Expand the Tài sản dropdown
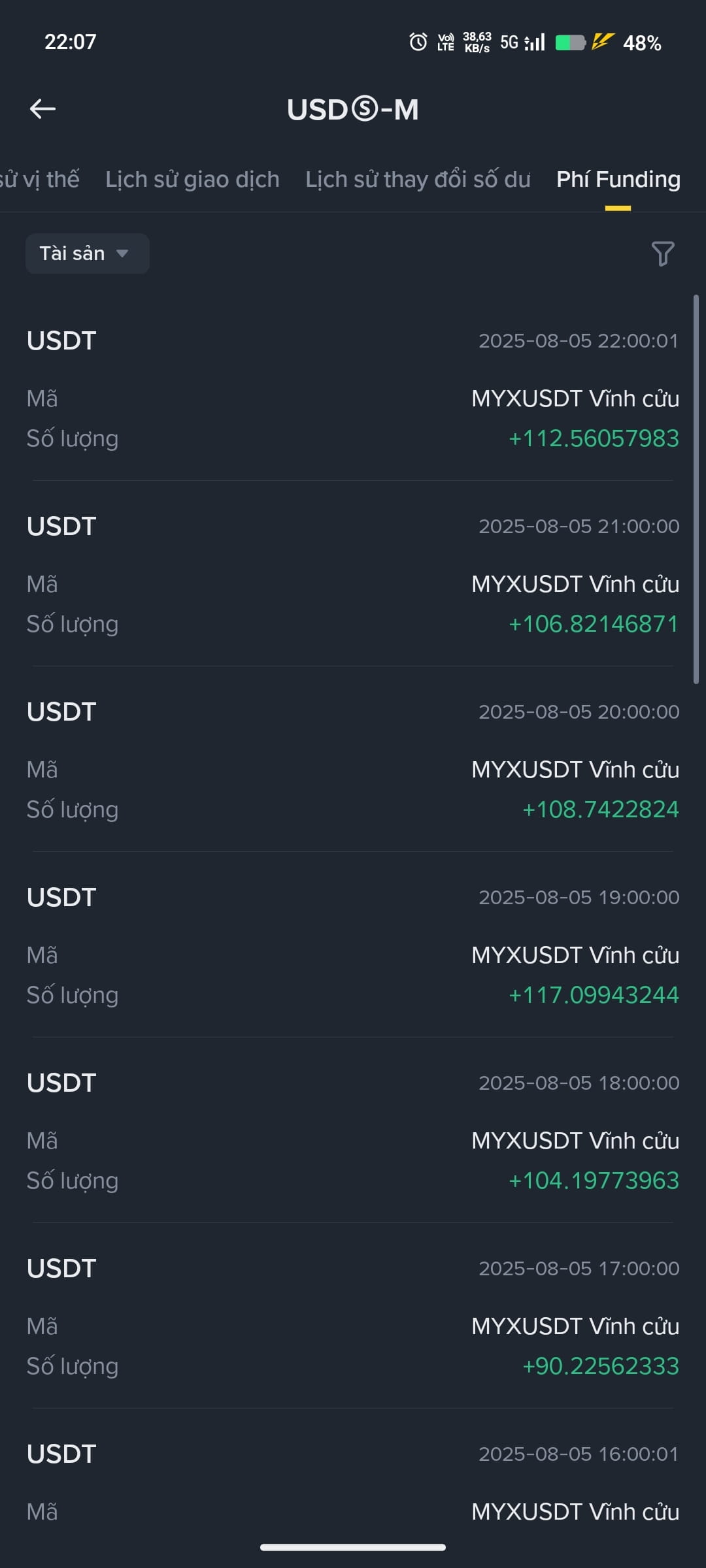This screenshot has width=706, height=1568. coord(87,253)
